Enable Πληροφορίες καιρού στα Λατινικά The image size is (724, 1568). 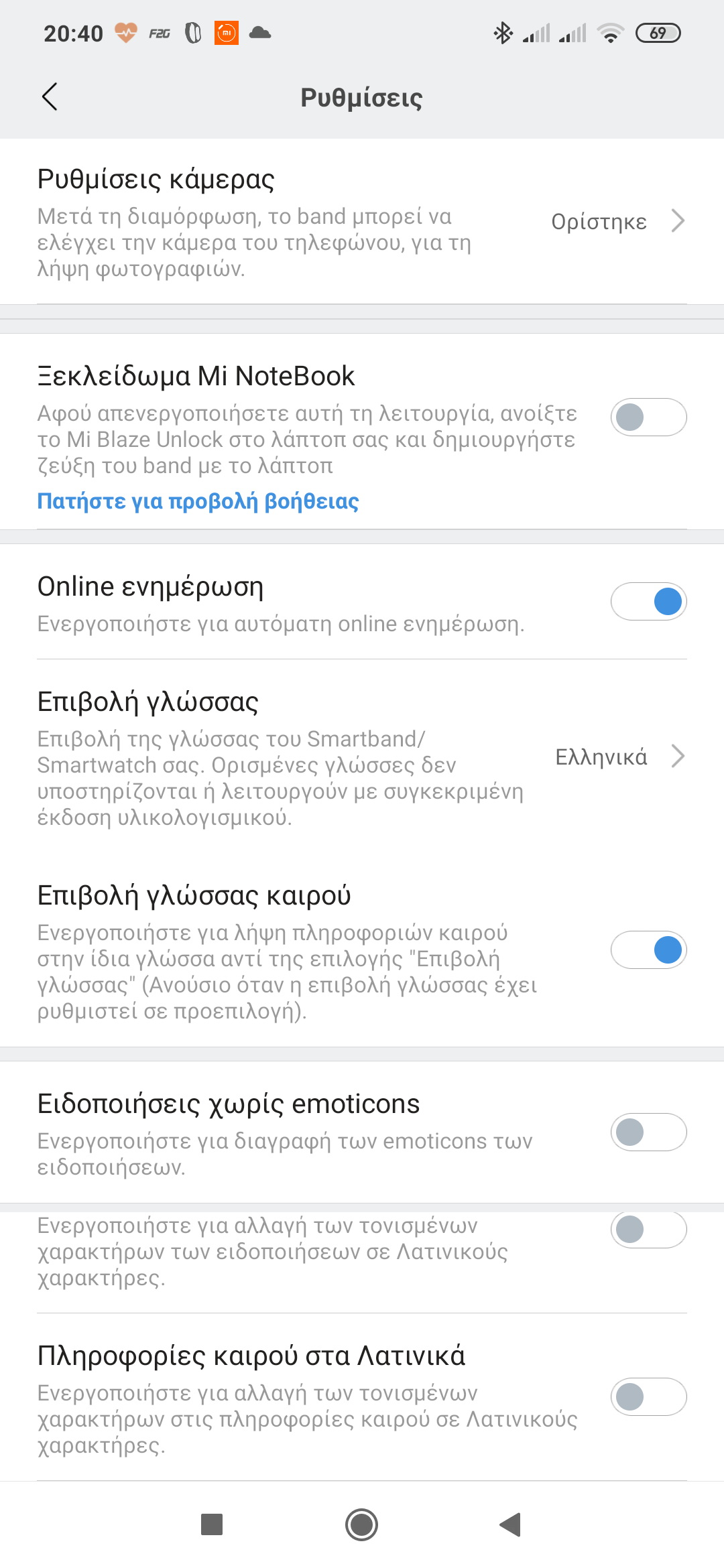point(648,1396)
